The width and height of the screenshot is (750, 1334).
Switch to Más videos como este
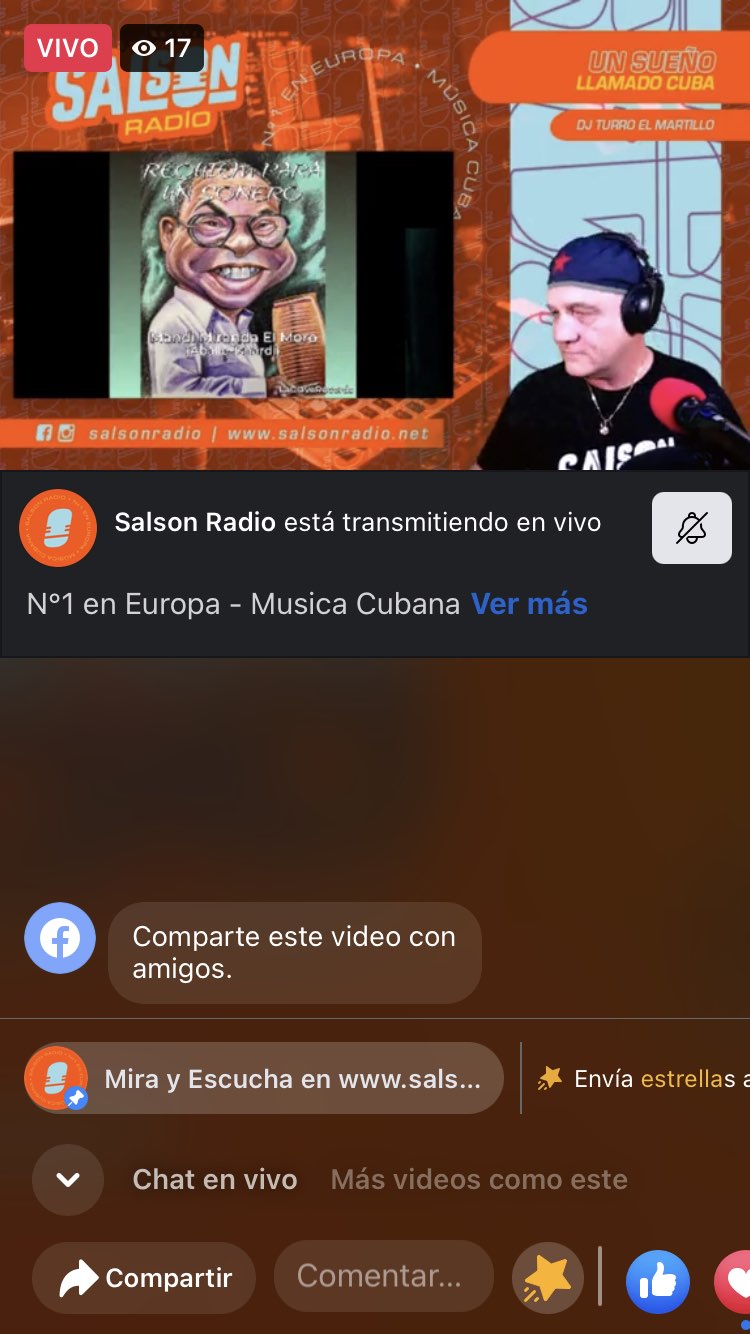coord(479,1180)
